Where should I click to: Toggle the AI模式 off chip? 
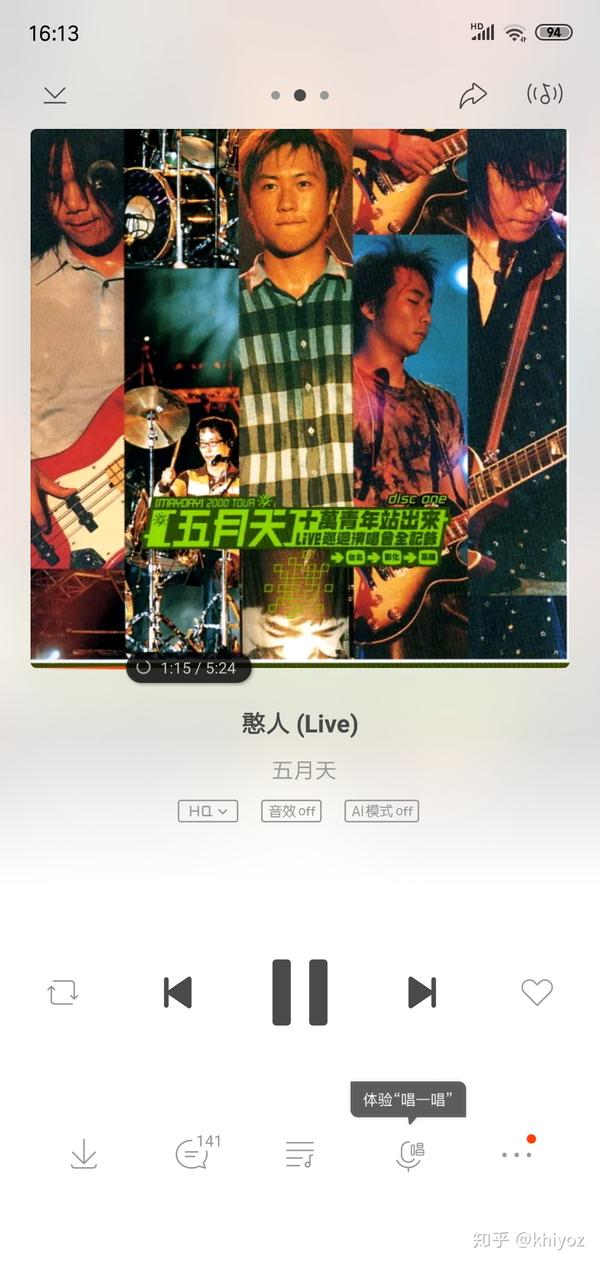pyautogui.click(x=381, y=811)
